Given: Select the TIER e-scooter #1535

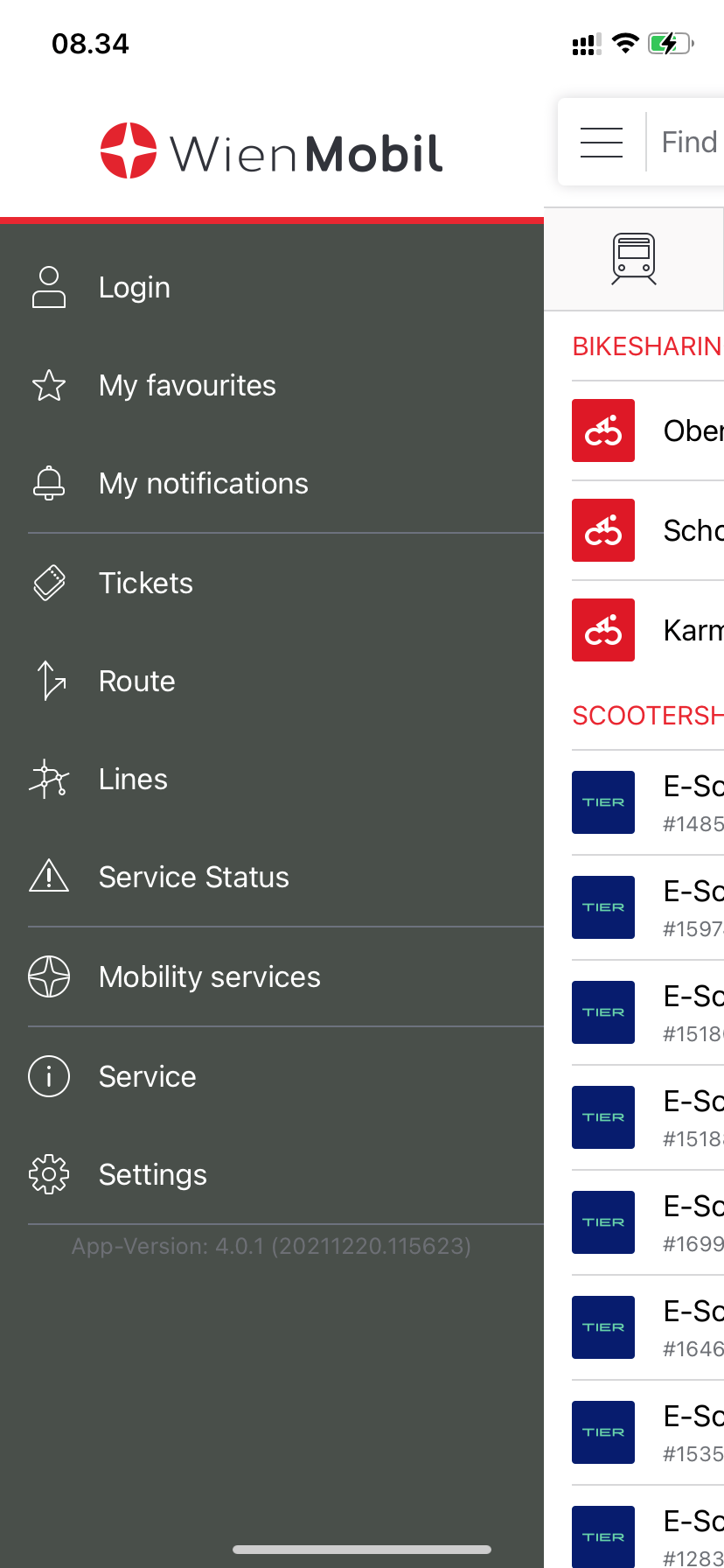Looking at the screenshot, I should [648, 1432].
